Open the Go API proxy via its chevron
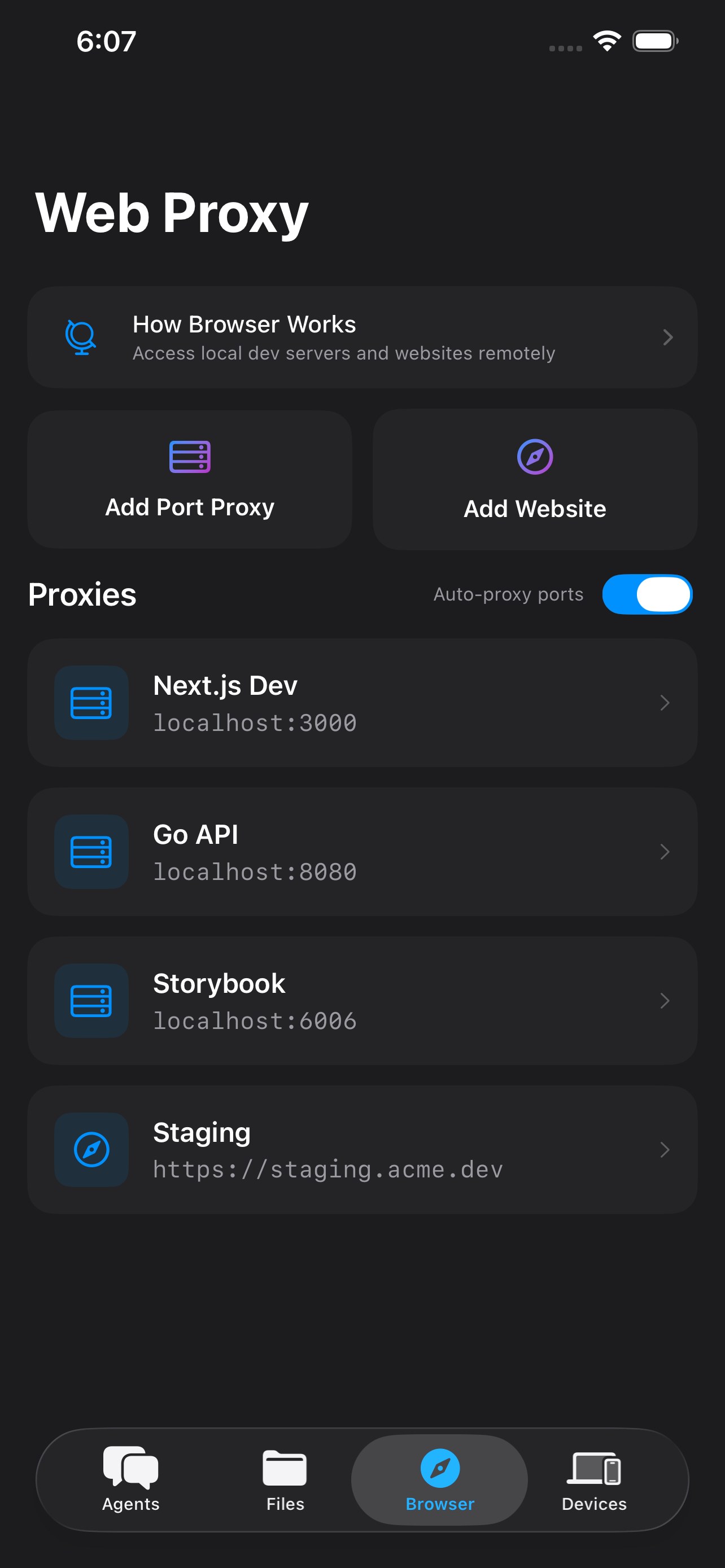This screenshot has width=725, height=1568. pyautogui.click(x=663, y=852)
